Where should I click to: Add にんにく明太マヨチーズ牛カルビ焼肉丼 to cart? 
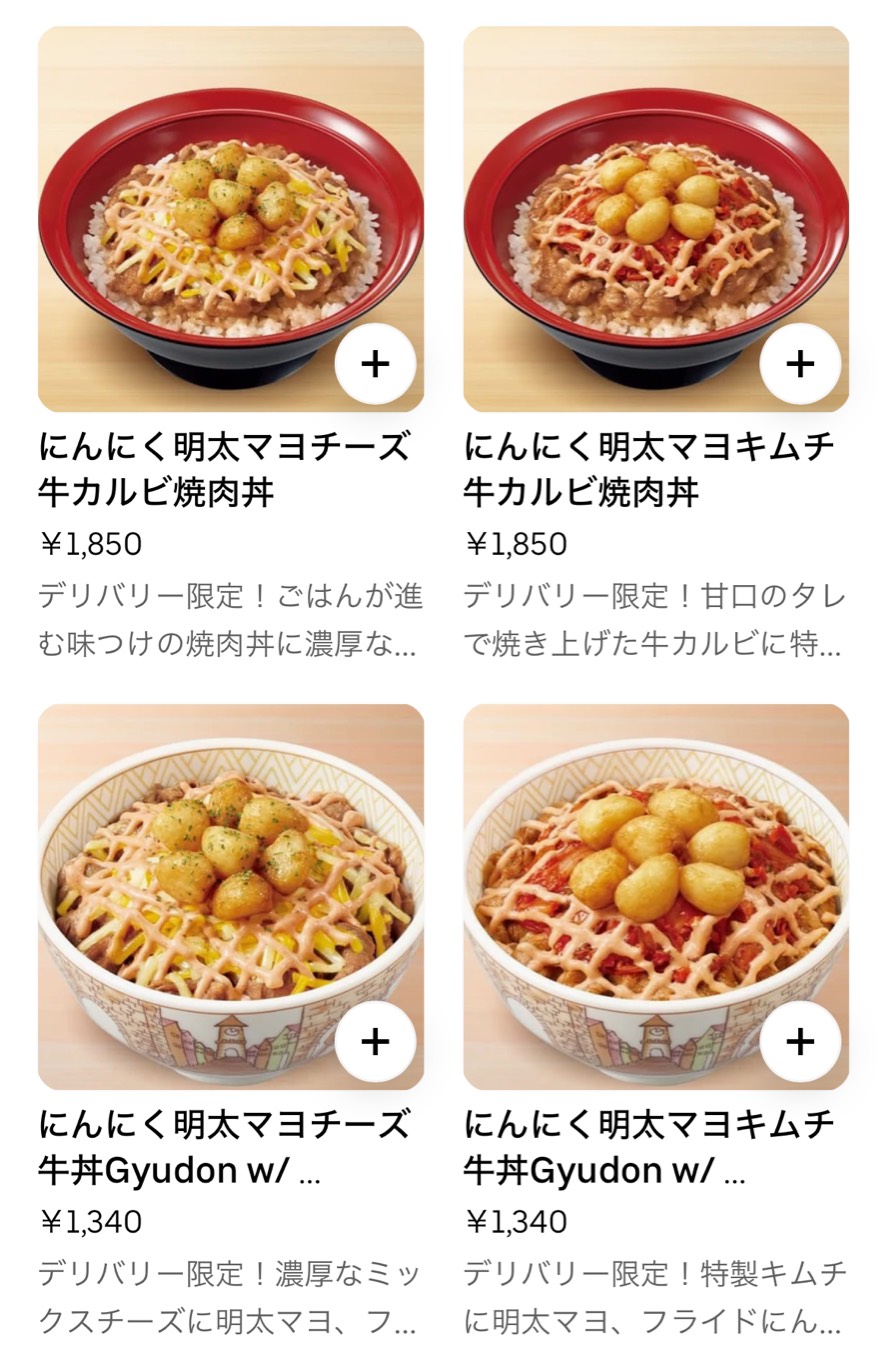coord(375,364)
